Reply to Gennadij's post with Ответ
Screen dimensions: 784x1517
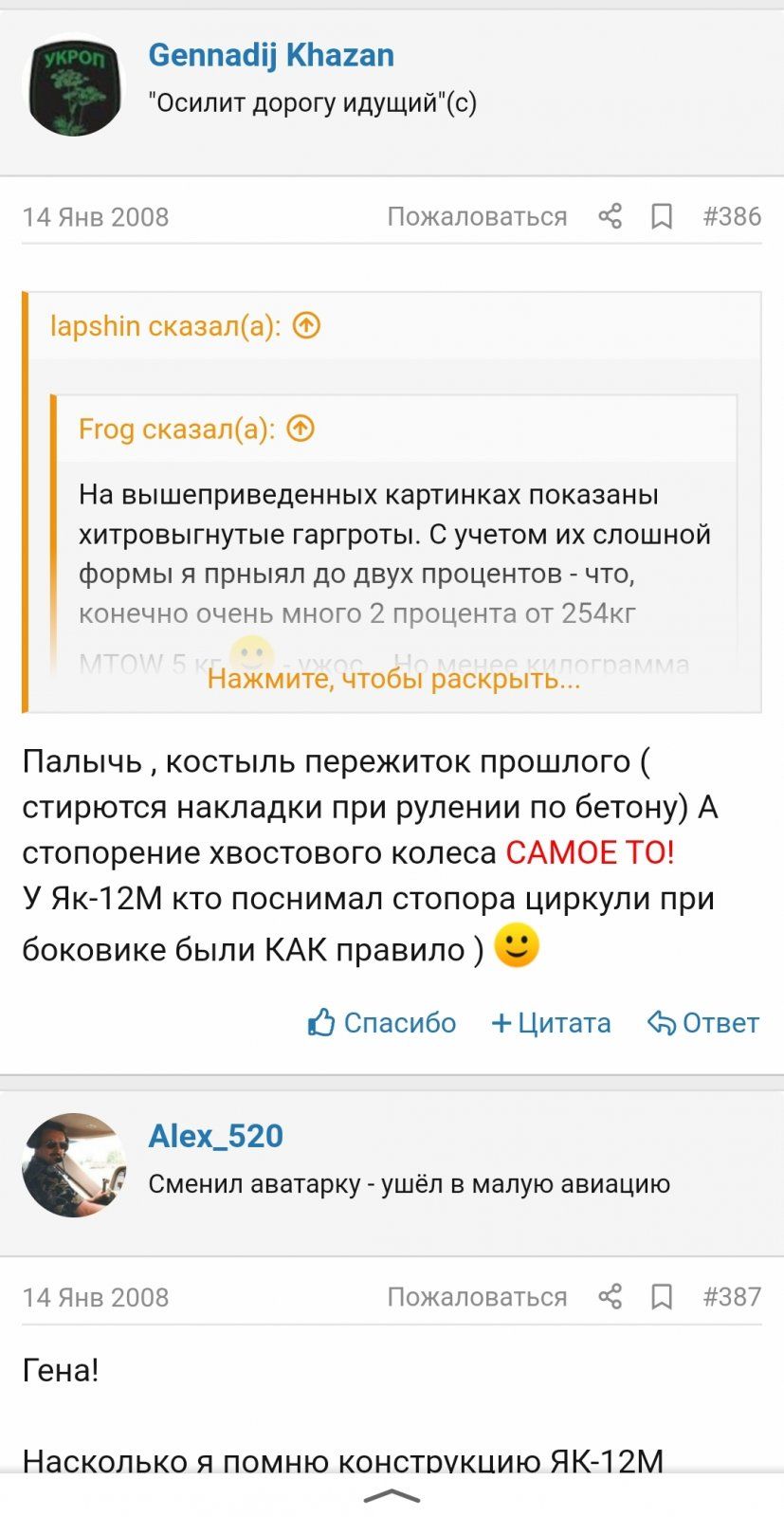[x=703, y=1023]
